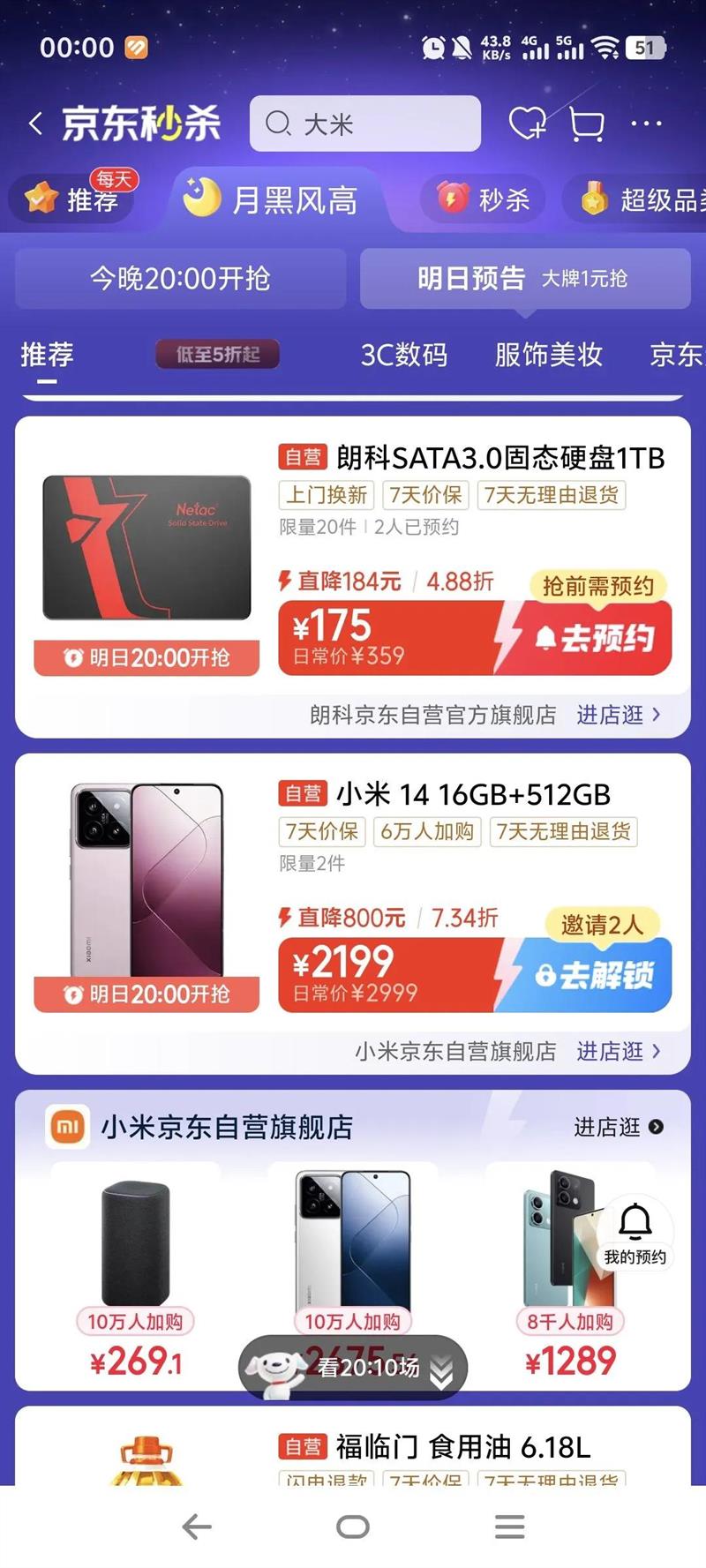
Task: Switch to the 3C数码 category
Action: click(x=404, y=355)
